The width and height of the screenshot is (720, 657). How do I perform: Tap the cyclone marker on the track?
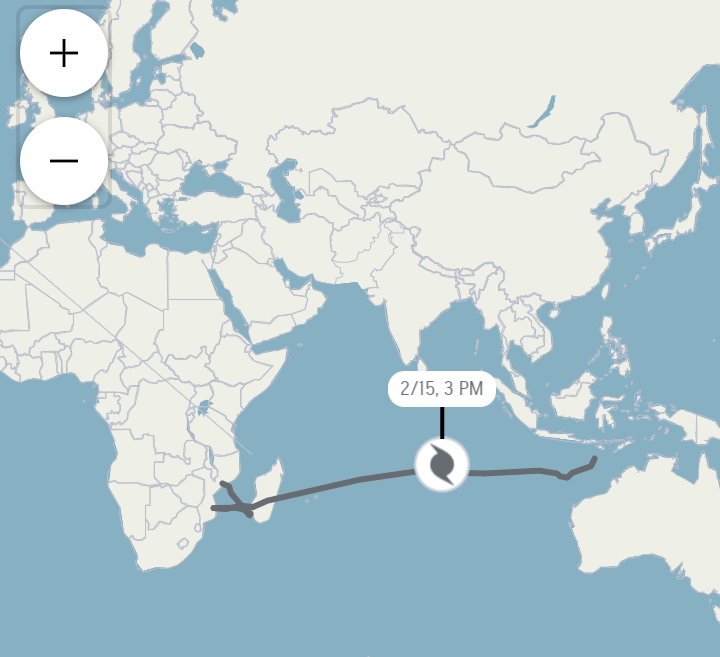coord(442,465)
